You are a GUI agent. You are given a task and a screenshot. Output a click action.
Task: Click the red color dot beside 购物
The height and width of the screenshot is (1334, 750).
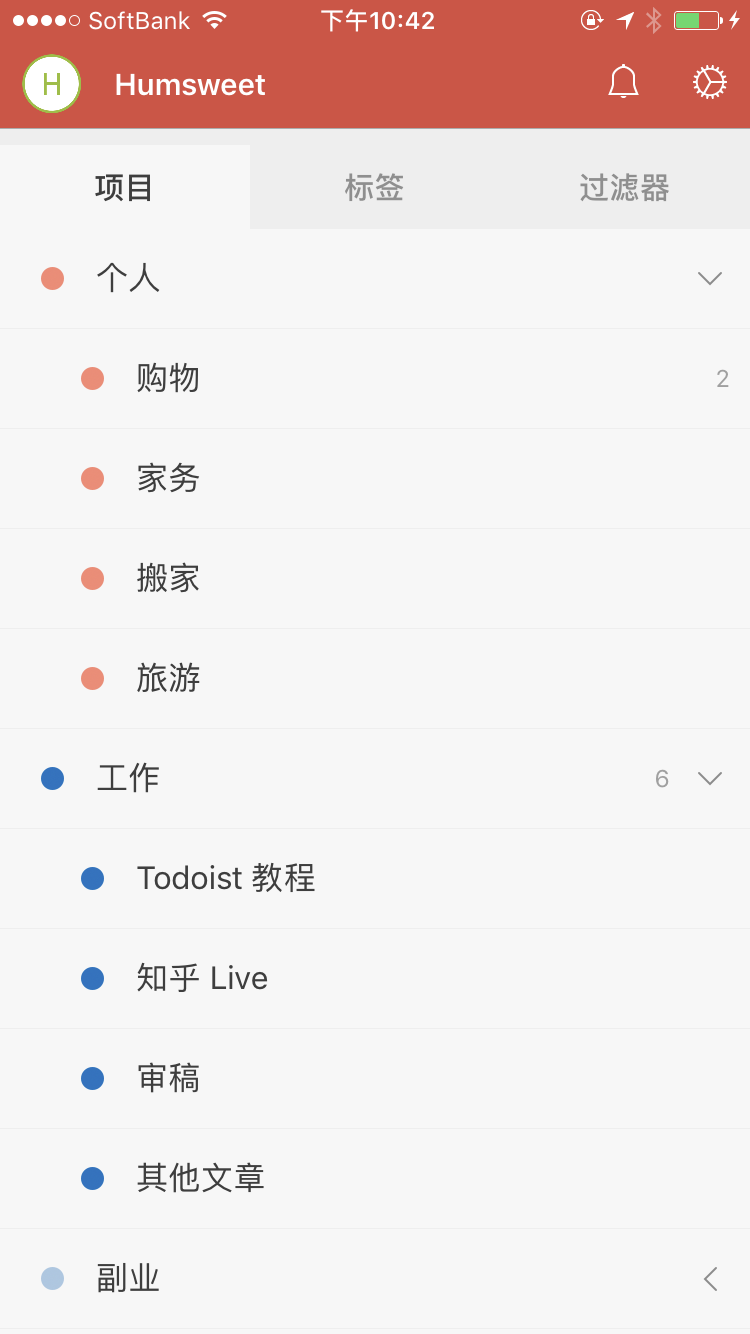point(92,378)
